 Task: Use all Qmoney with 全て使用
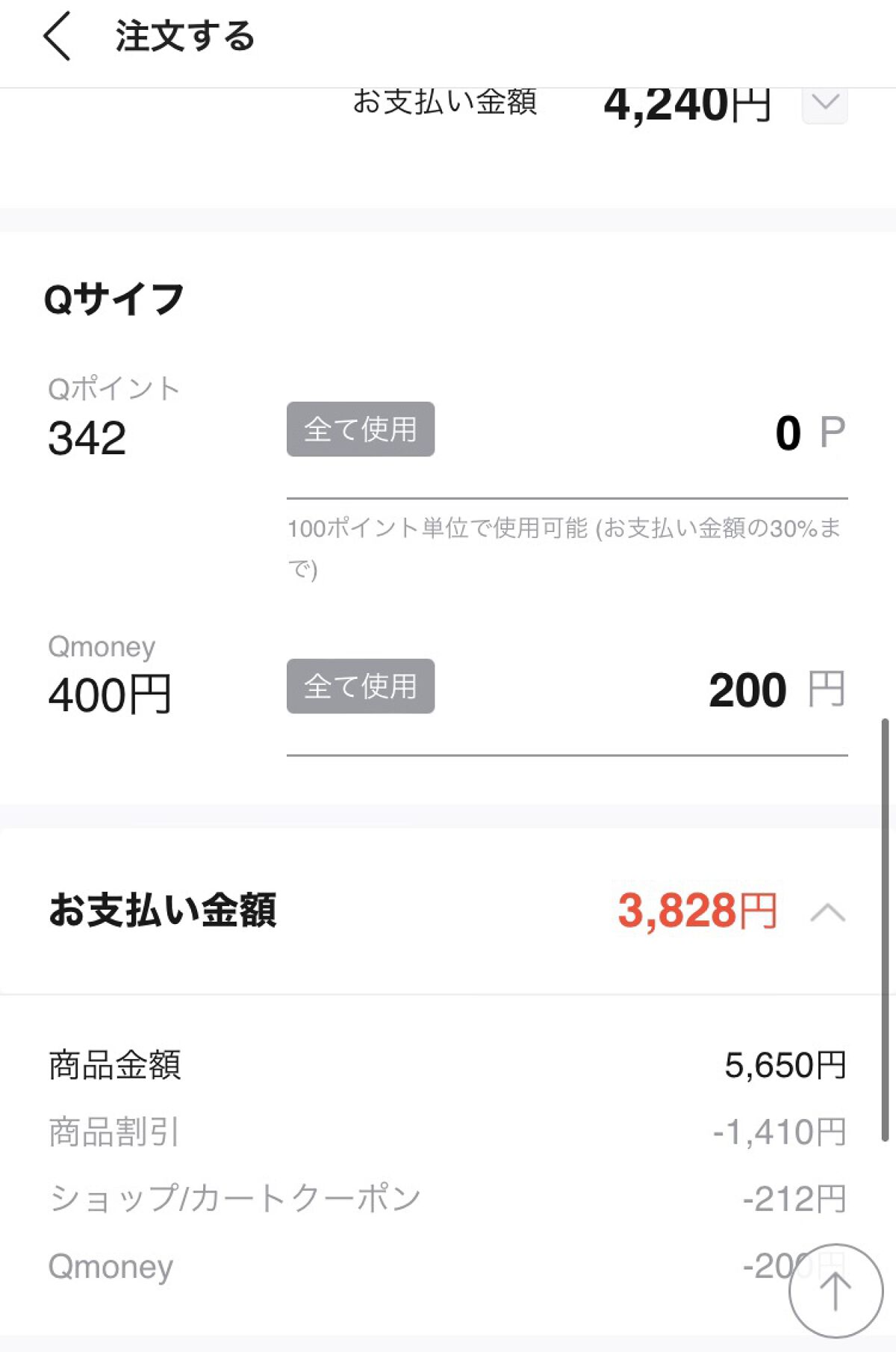tap(360, 686)
